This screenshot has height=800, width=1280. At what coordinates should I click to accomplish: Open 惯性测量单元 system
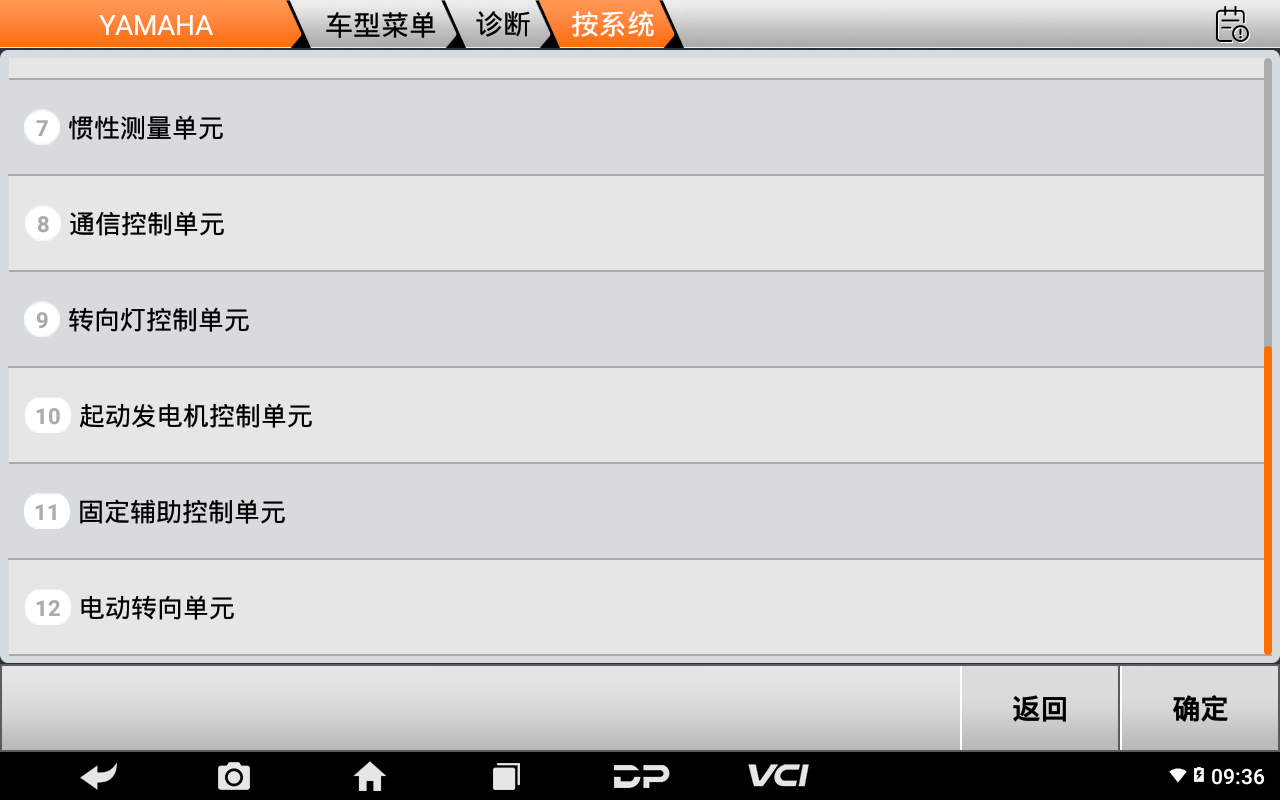(x=146, y=128)
